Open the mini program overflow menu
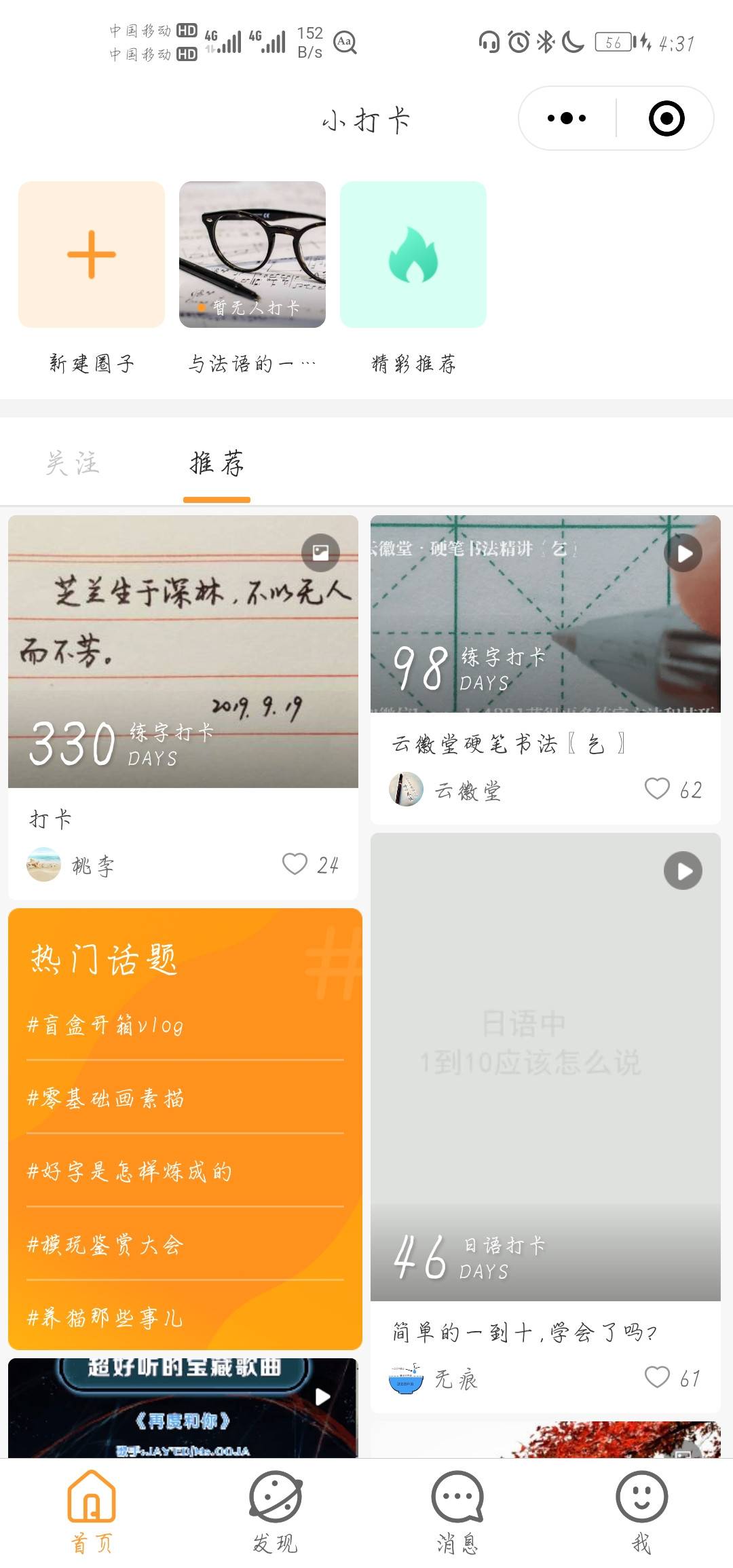This screenshot has height=1568, width=733. [x=567, y=118]
